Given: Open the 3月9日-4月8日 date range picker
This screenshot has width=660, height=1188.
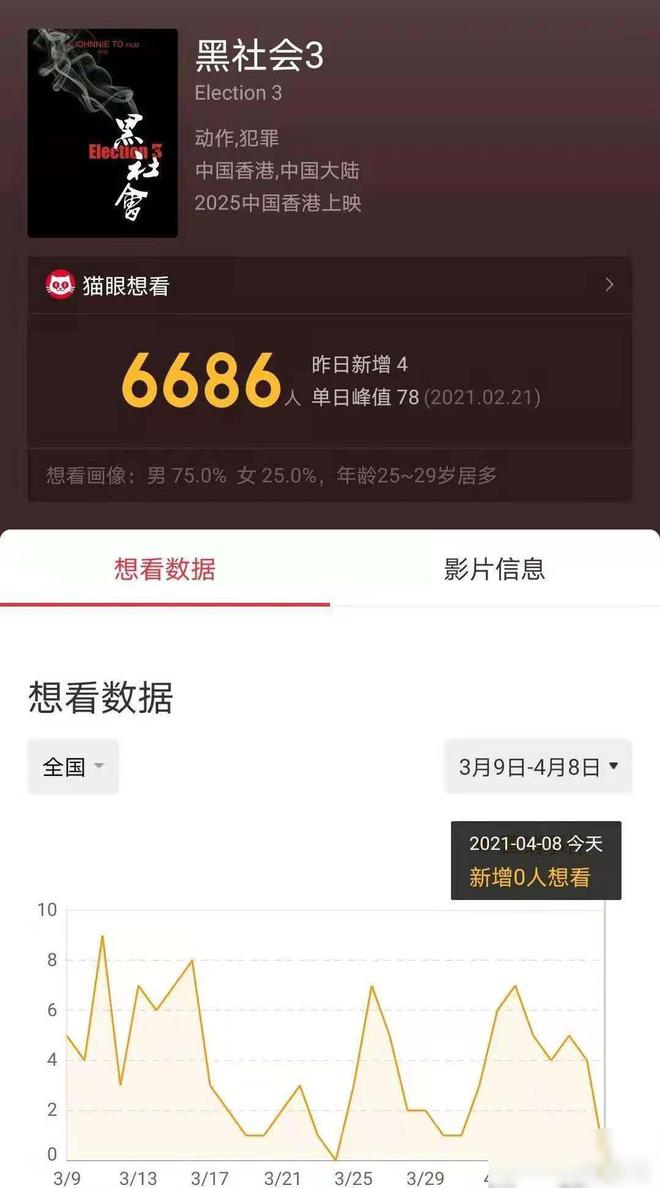Looking at the screenshot, I should [538, 767].
